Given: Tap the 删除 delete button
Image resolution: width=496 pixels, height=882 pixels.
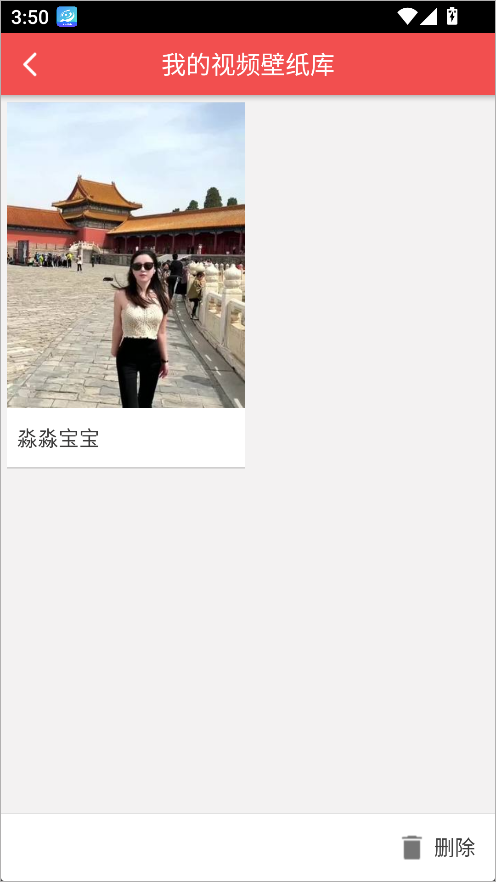Looking at the screenshot, I should (439, 847).
